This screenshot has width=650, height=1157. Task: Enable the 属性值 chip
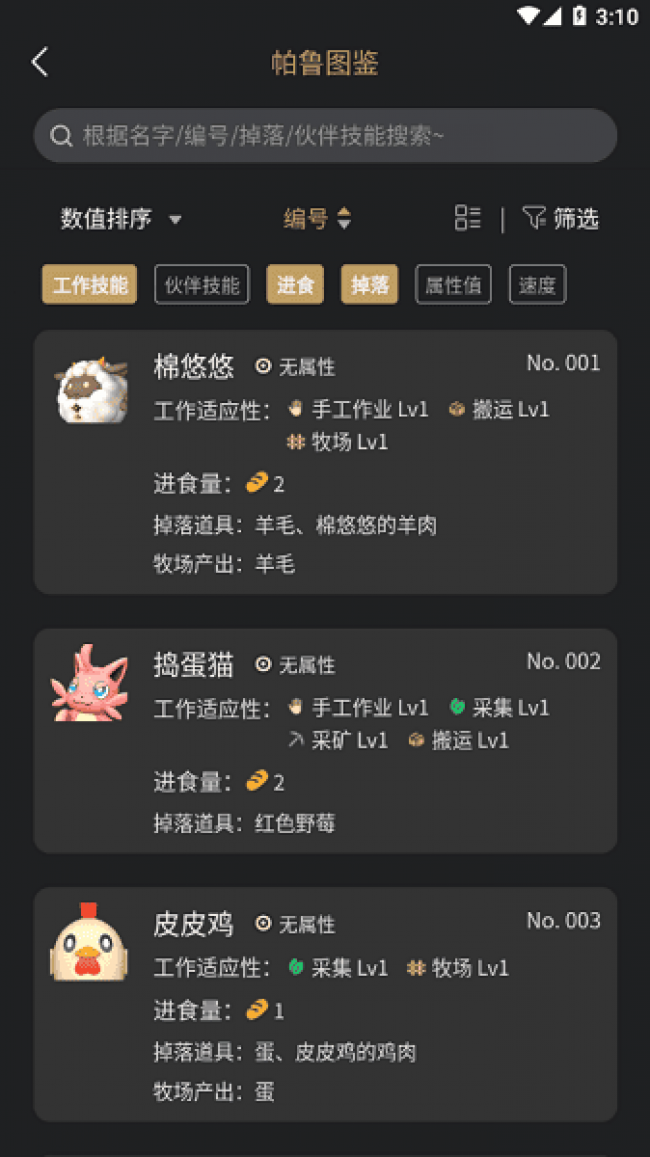pos(453,285)
